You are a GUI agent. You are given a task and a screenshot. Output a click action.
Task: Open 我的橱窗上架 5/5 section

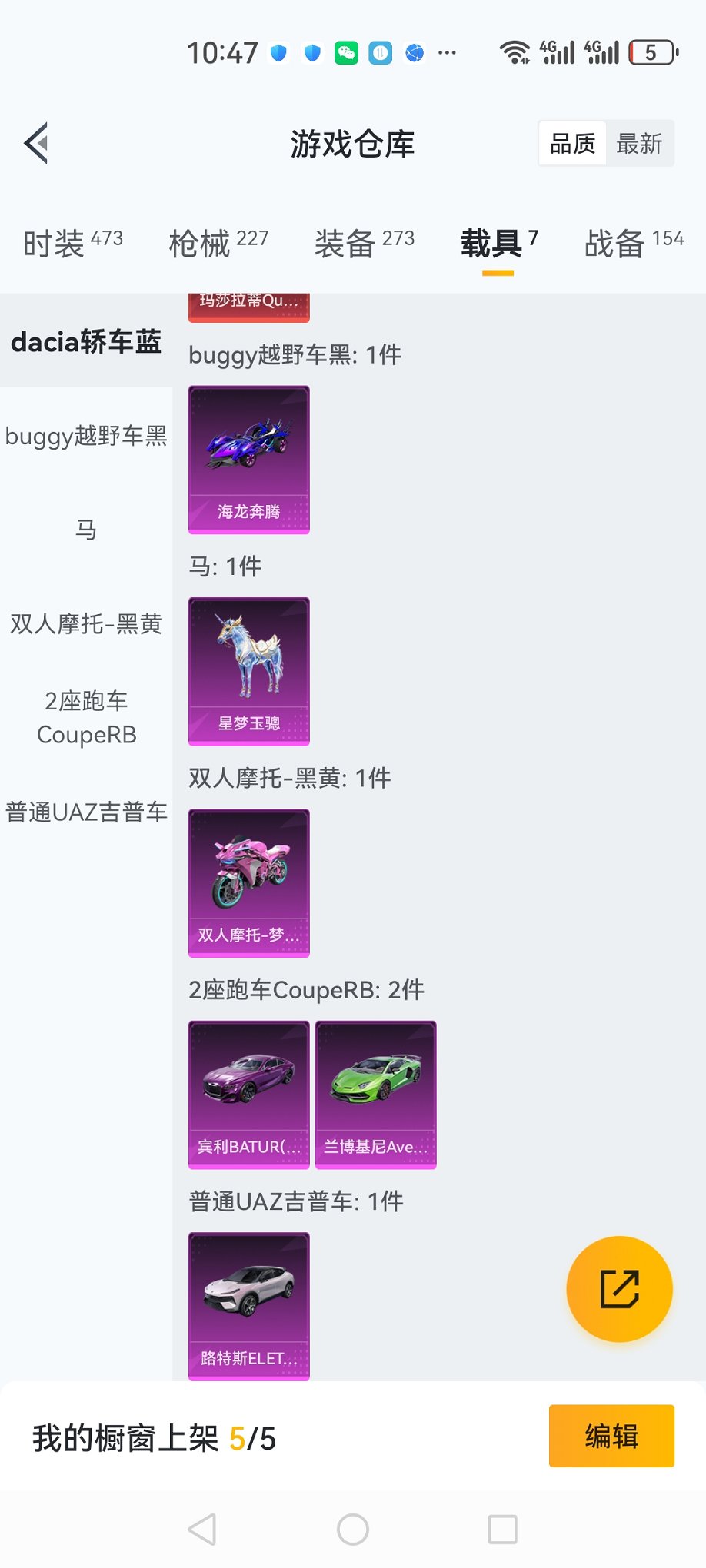click(x=154, y=1436)
